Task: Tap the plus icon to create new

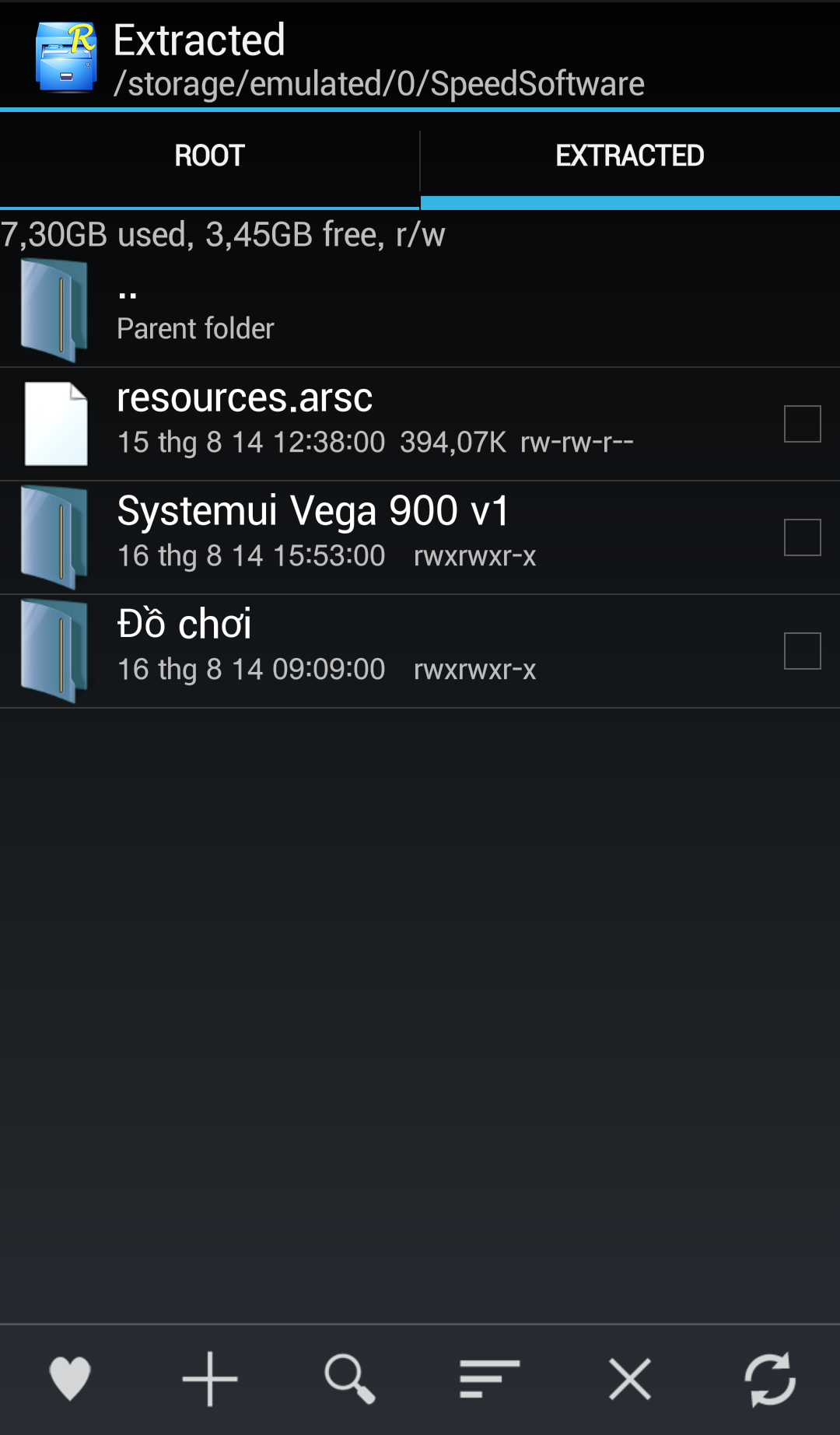Action: [x=210, y=1379]
